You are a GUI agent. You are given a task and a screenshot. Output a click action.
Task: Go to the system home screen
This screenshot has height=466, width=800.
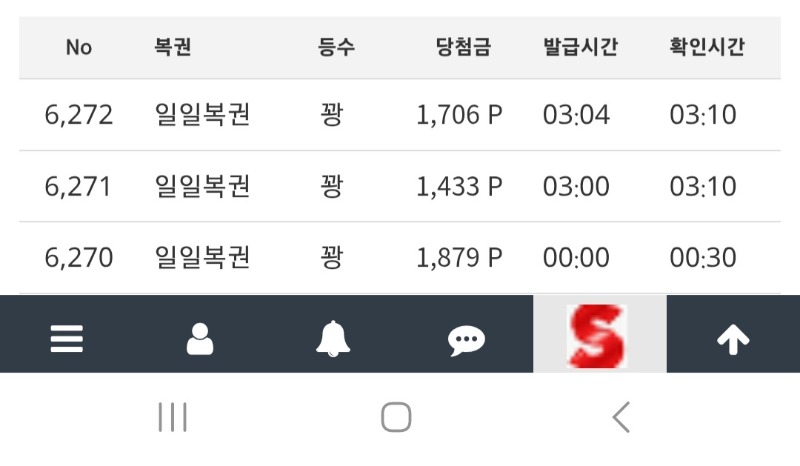(397, 417)
